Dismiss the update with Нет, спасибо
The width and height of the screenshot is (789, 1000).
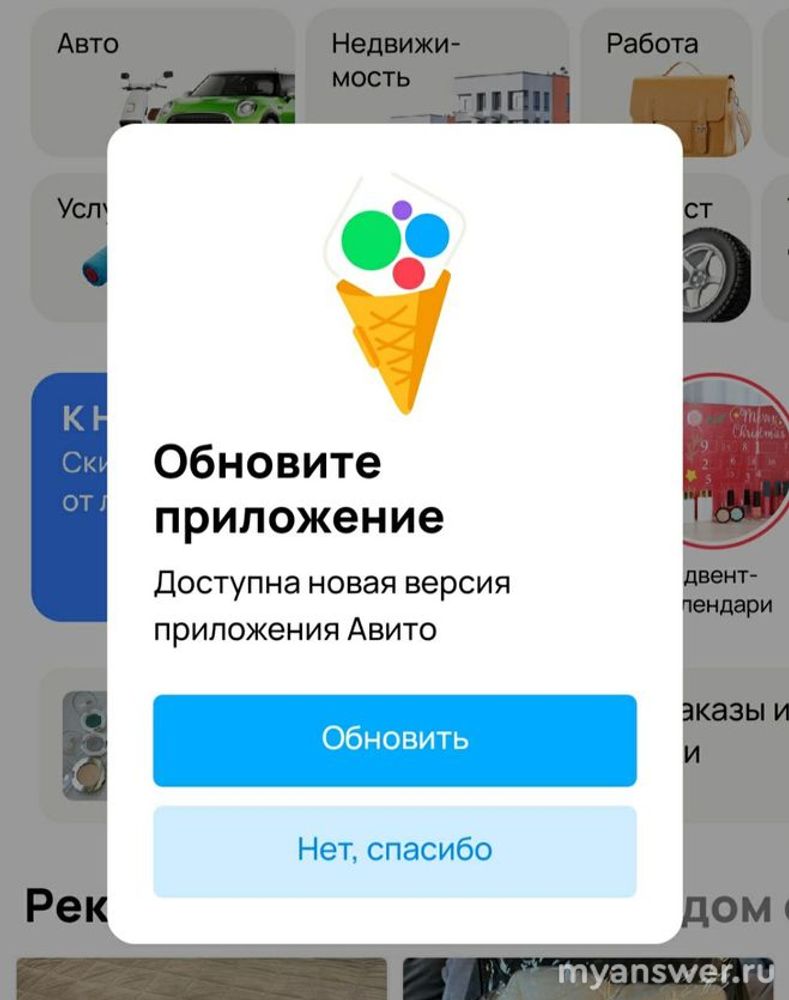[x=394, y=851]
